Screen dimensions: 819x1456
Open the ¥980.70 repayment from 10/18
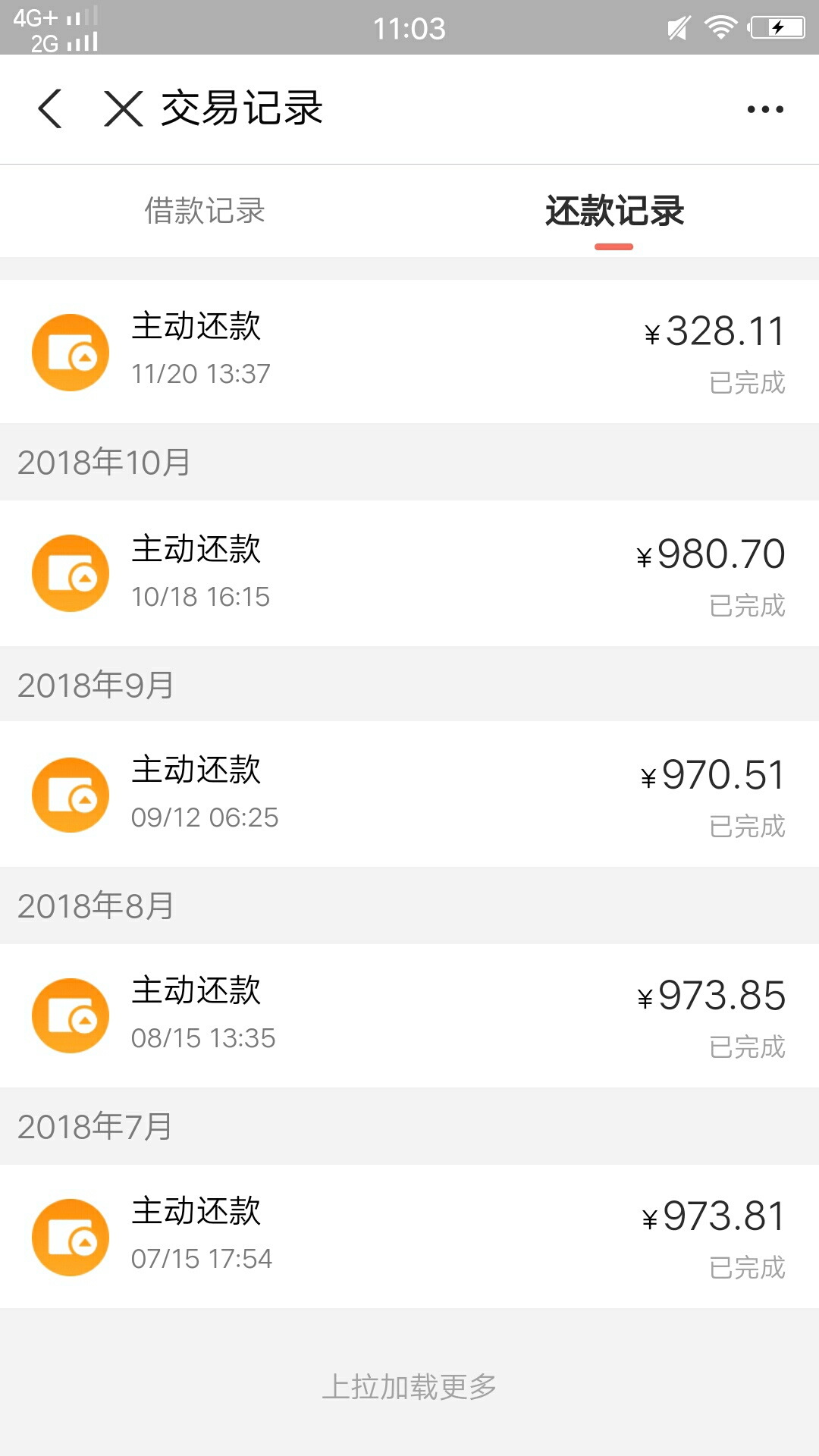click(x=409, y=573)
